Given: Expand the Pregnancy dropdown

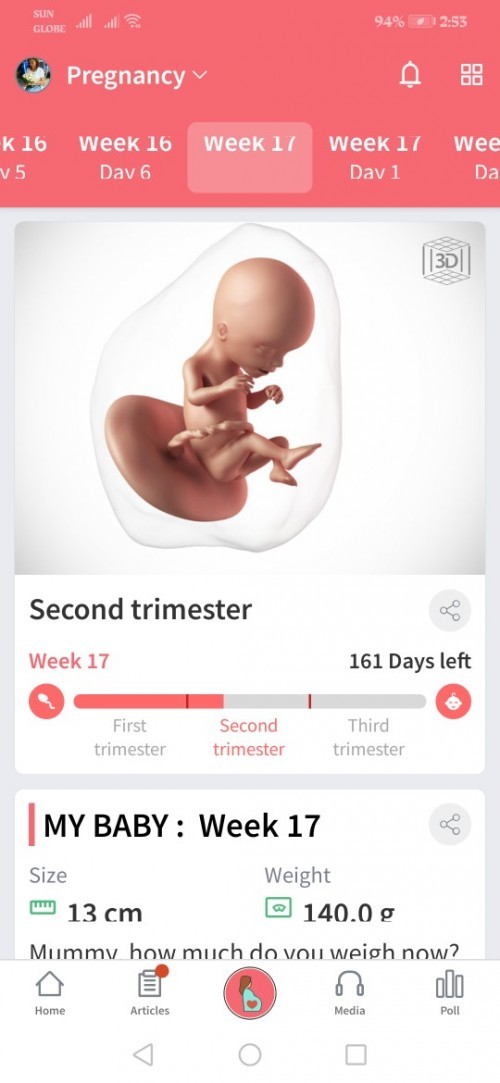Looking at the screenshot, I should tap(137, 75).
